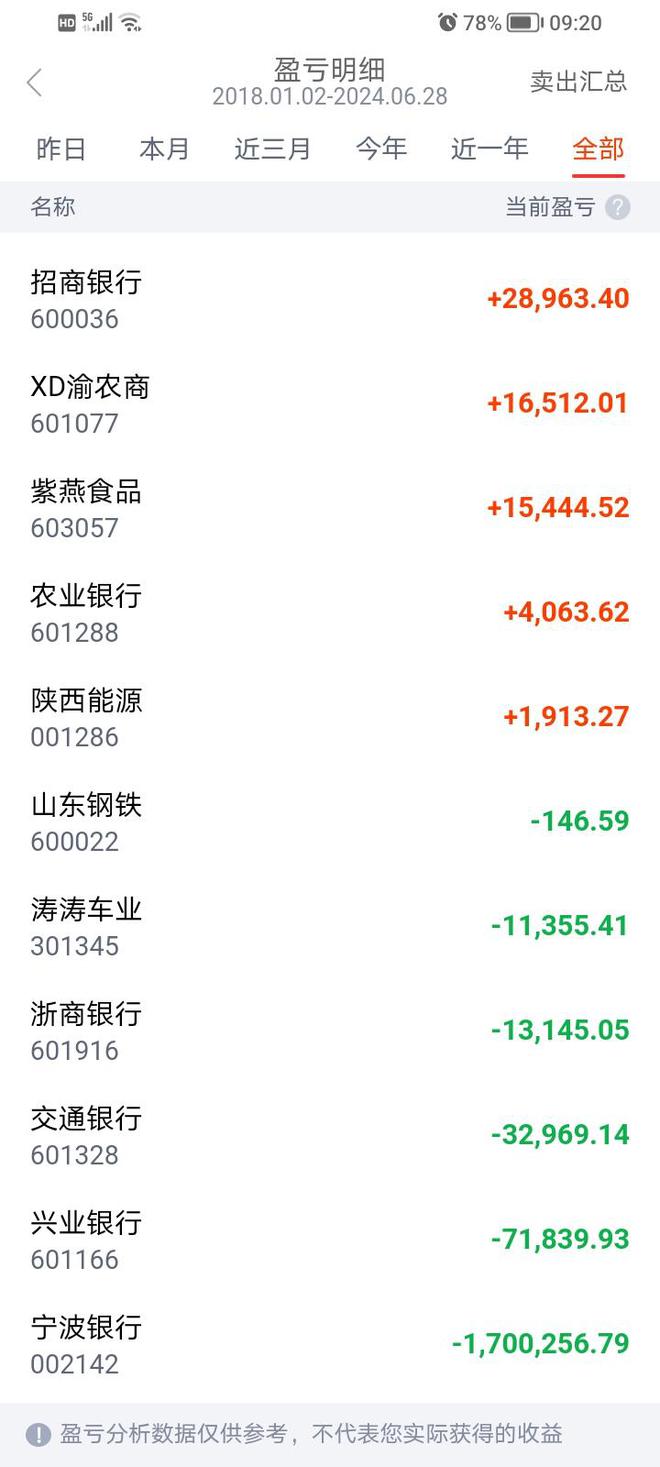Switch to the 本月 tab
Screen dimensions: 660x1467
click(x=164, y=149)
